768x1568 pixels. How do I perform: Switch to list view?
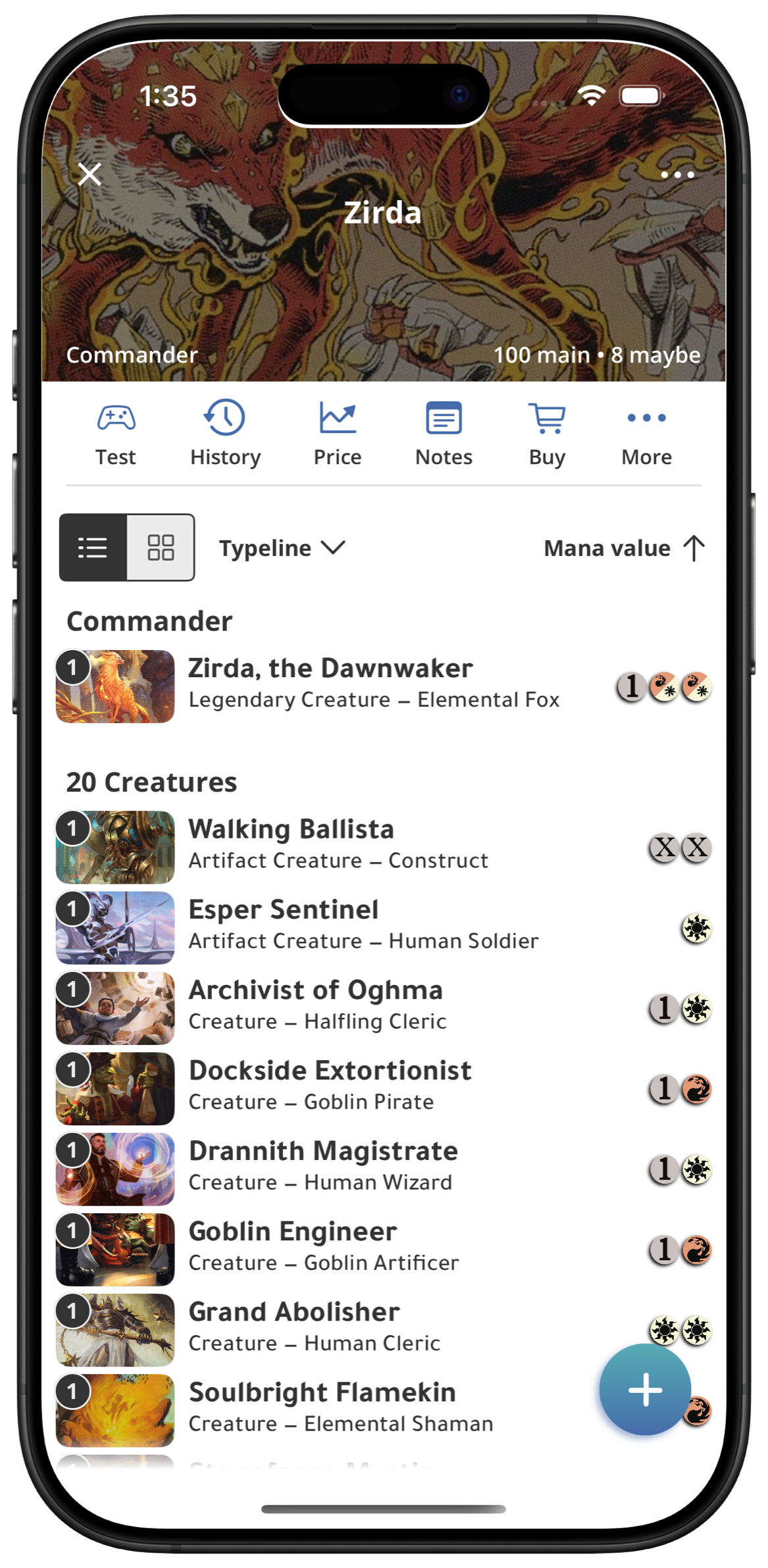[x=93, y=547]
